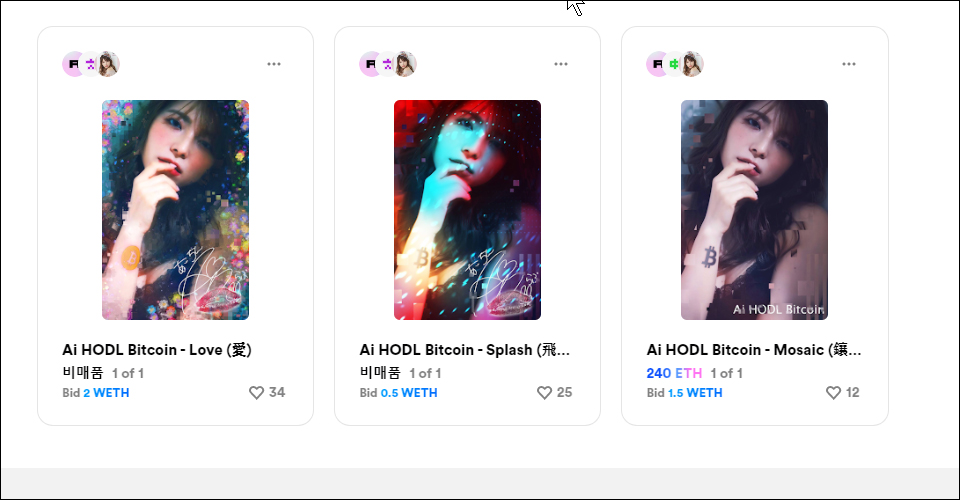Open the Ai HODL Bitcoin - Mosaic title

click(x=753, y=350)
